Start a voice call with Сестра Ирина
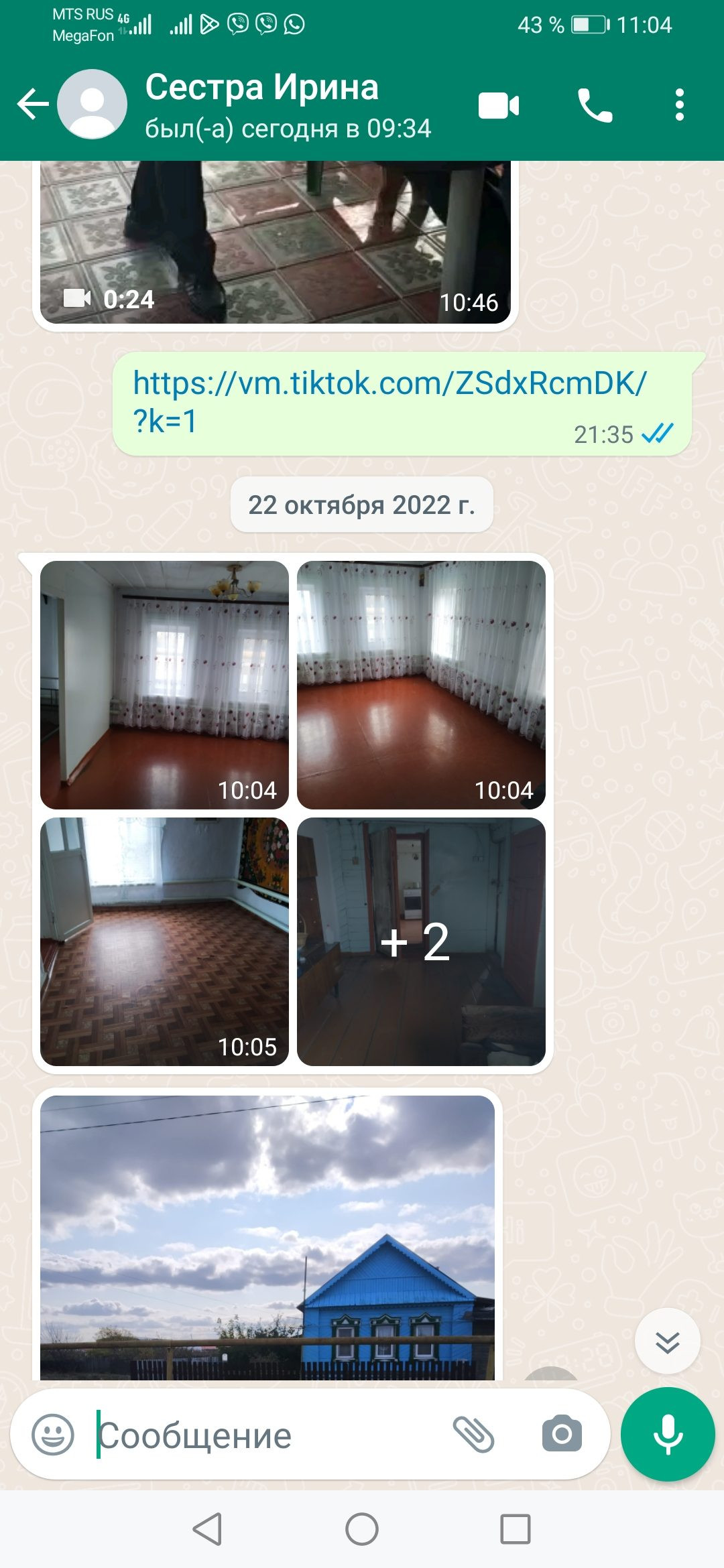 [x=595, y=106]
